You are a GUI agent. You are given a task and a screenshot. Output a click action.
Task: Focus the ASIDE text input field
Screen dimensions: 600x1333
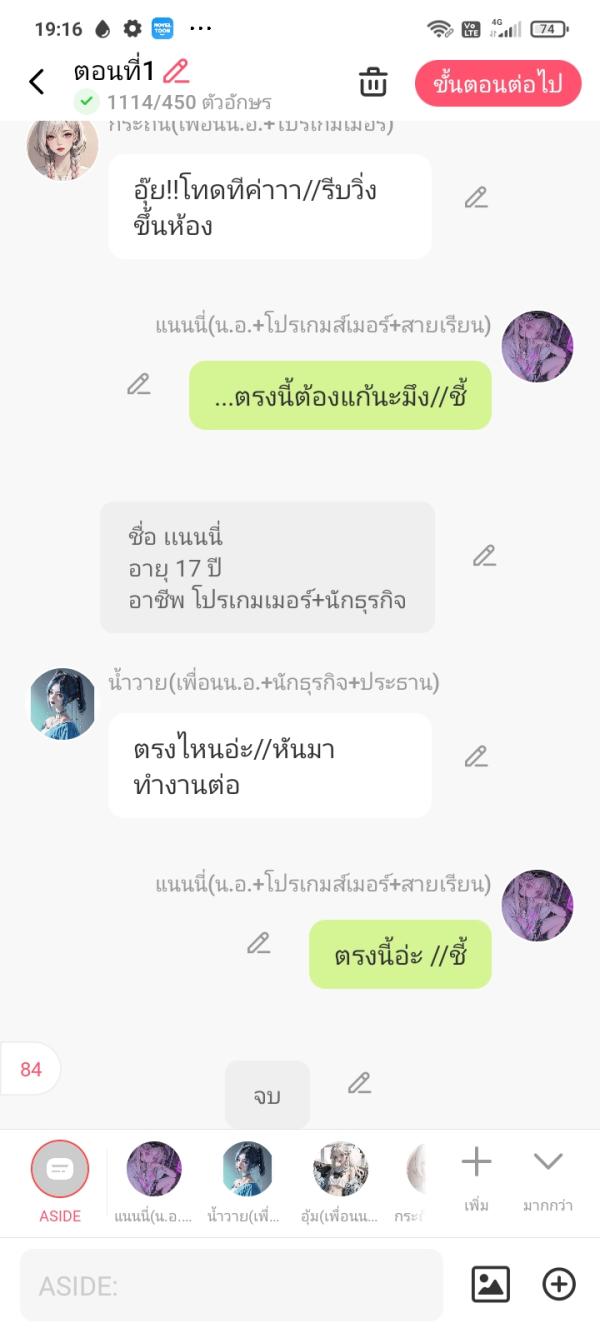231,1285
